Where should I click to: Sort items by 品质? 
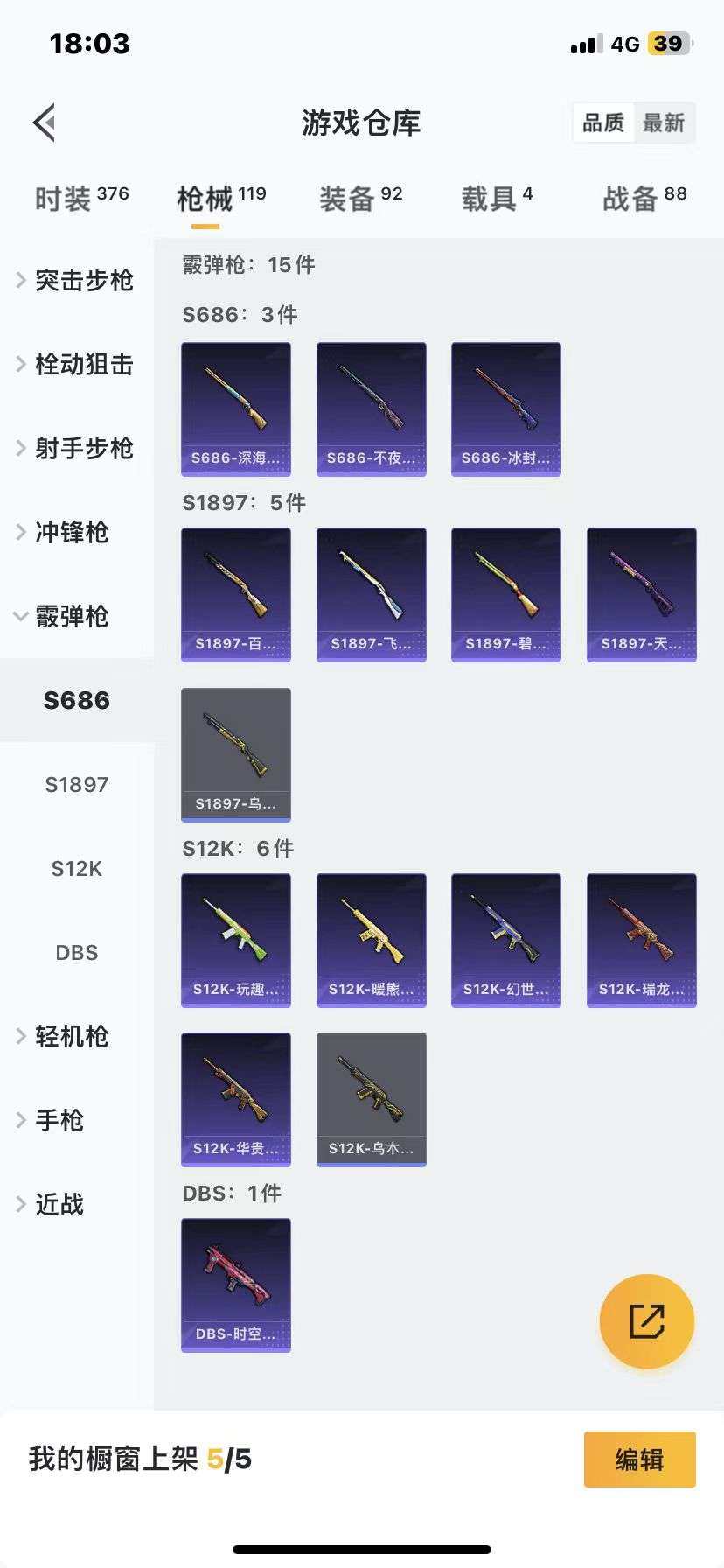tap(603, 122)
